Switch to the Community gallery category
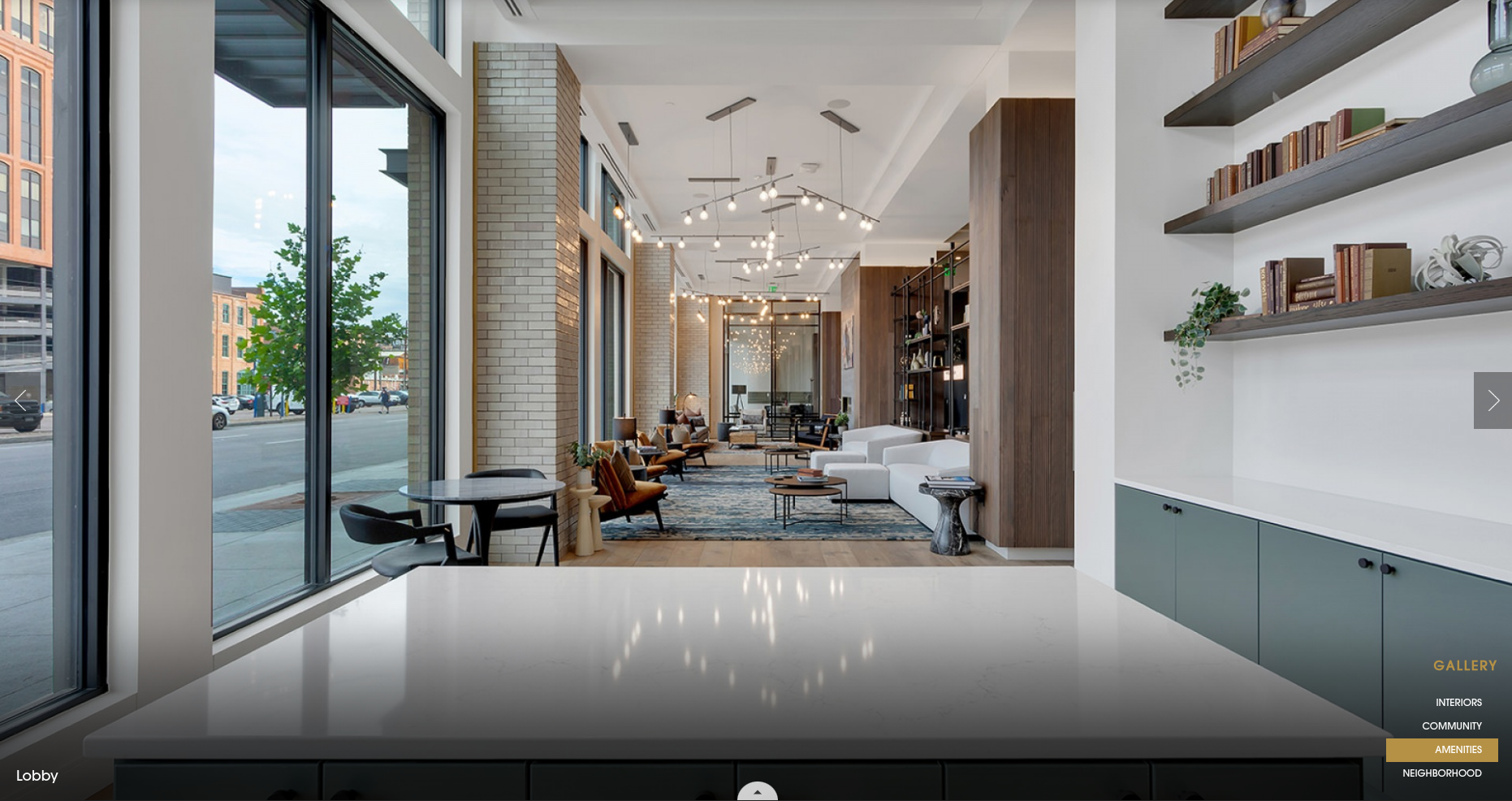The height and width of the screenshot is (801, 1512). (1452, 726)
